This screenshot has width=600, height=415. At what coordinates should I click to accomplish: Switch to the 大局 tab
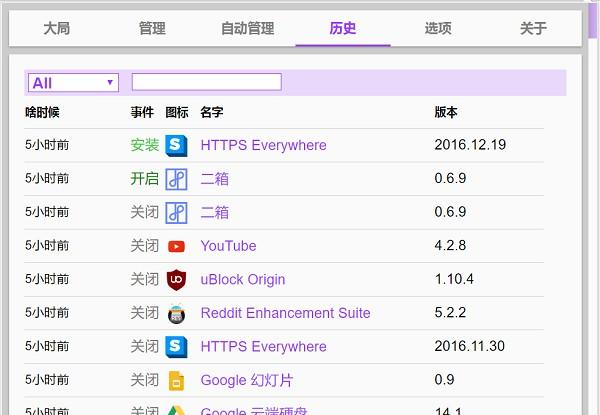[57, 28]
